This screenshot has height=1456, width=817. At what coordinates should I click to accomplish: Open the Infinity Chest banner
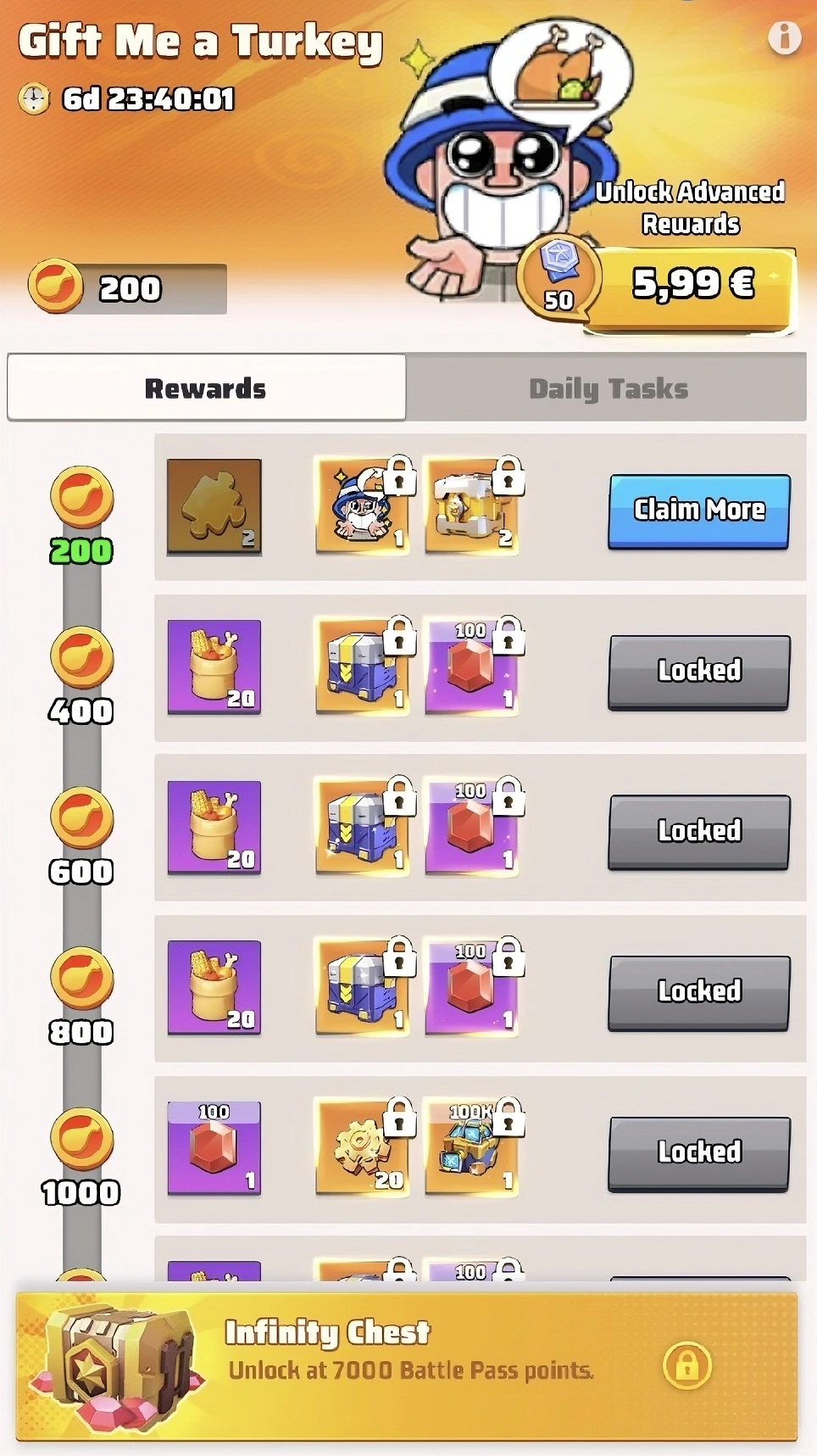407,1365
